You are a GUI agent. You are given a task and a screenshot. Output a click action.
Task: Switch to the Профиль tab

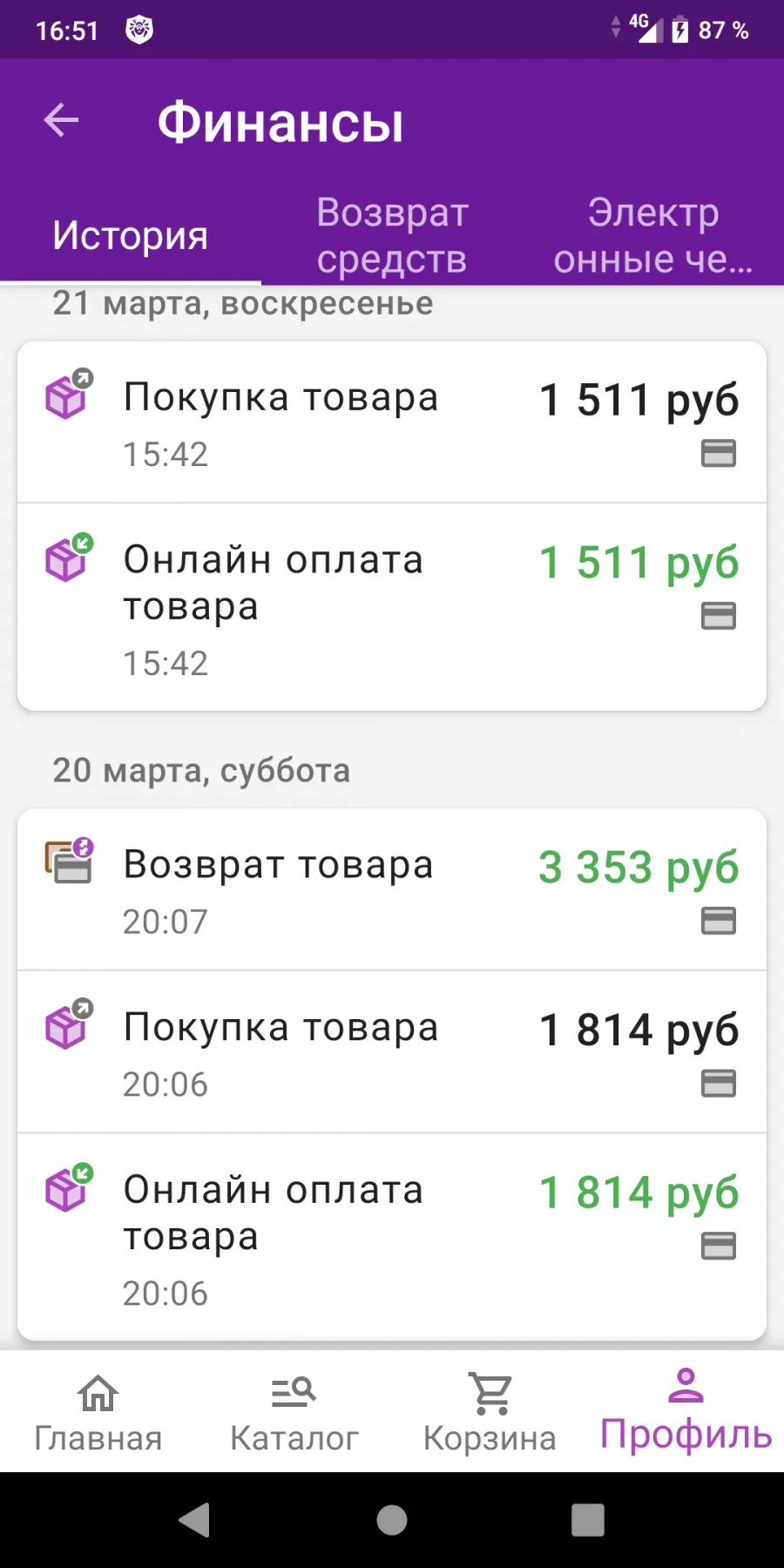pyautogui.click(x=686, y=1411)
